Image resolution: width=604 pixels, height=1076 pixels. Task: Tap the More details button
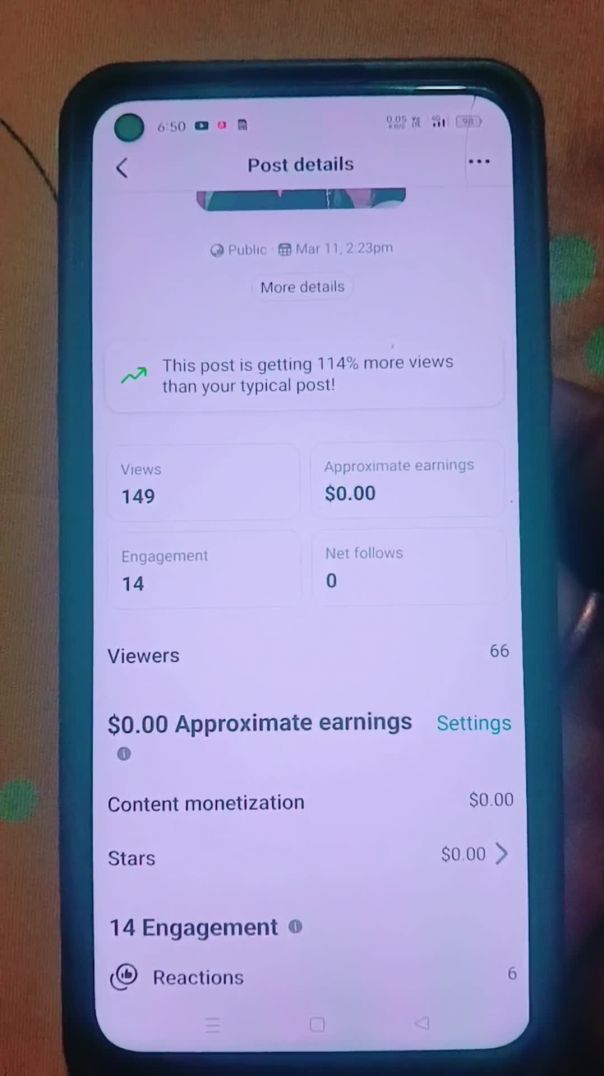(x=302, y=287)
